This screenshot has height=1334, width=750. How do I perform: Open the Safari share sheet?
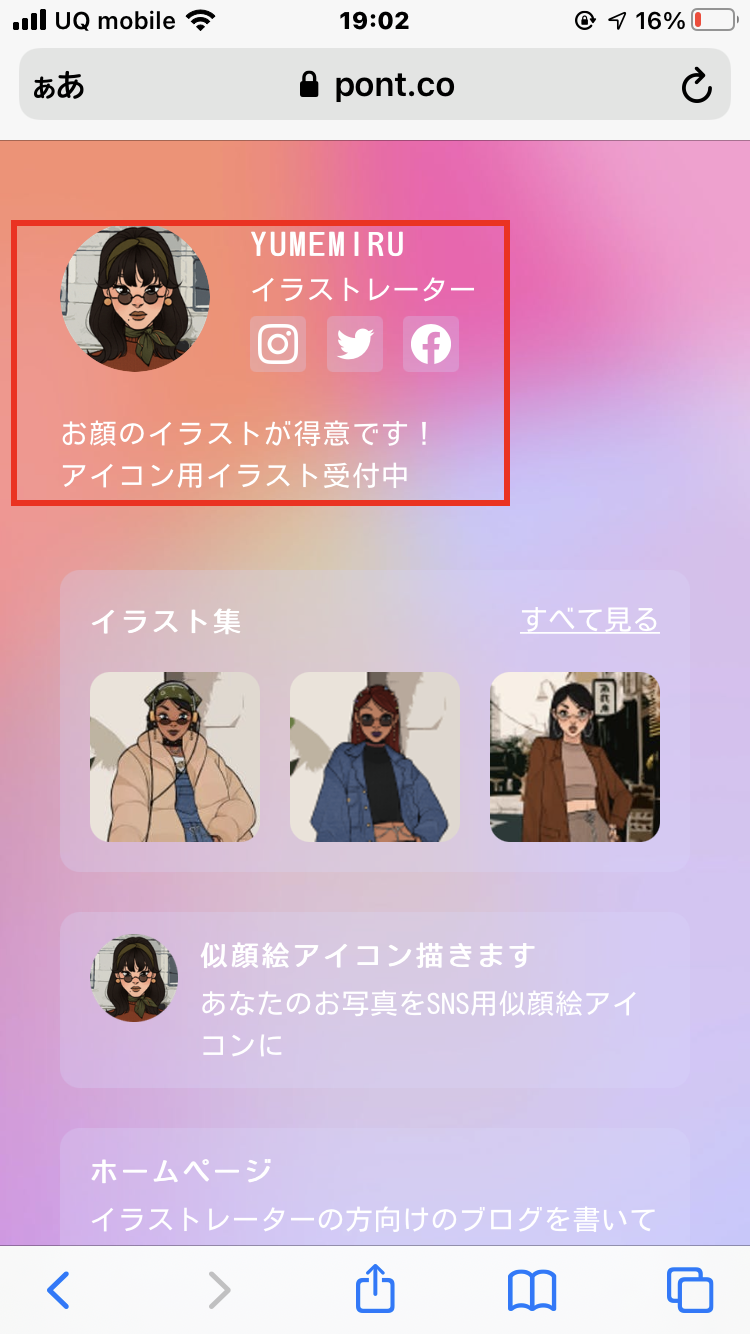point(375,1288)
